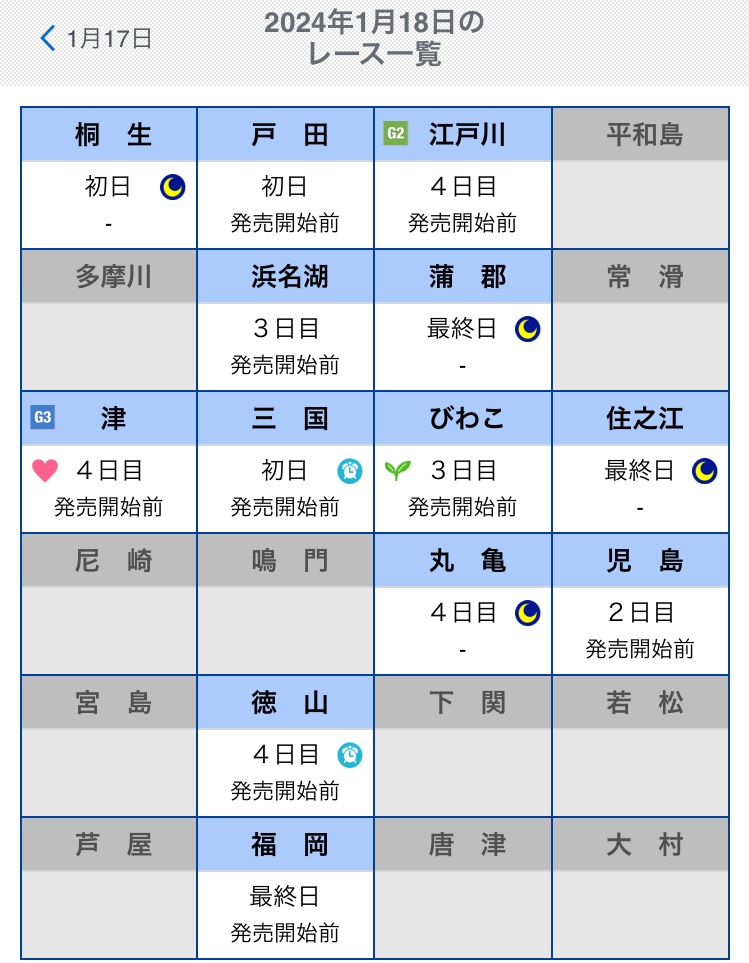View 三国 first-day races
749x963 pixels.
click(x=286, y=487)
